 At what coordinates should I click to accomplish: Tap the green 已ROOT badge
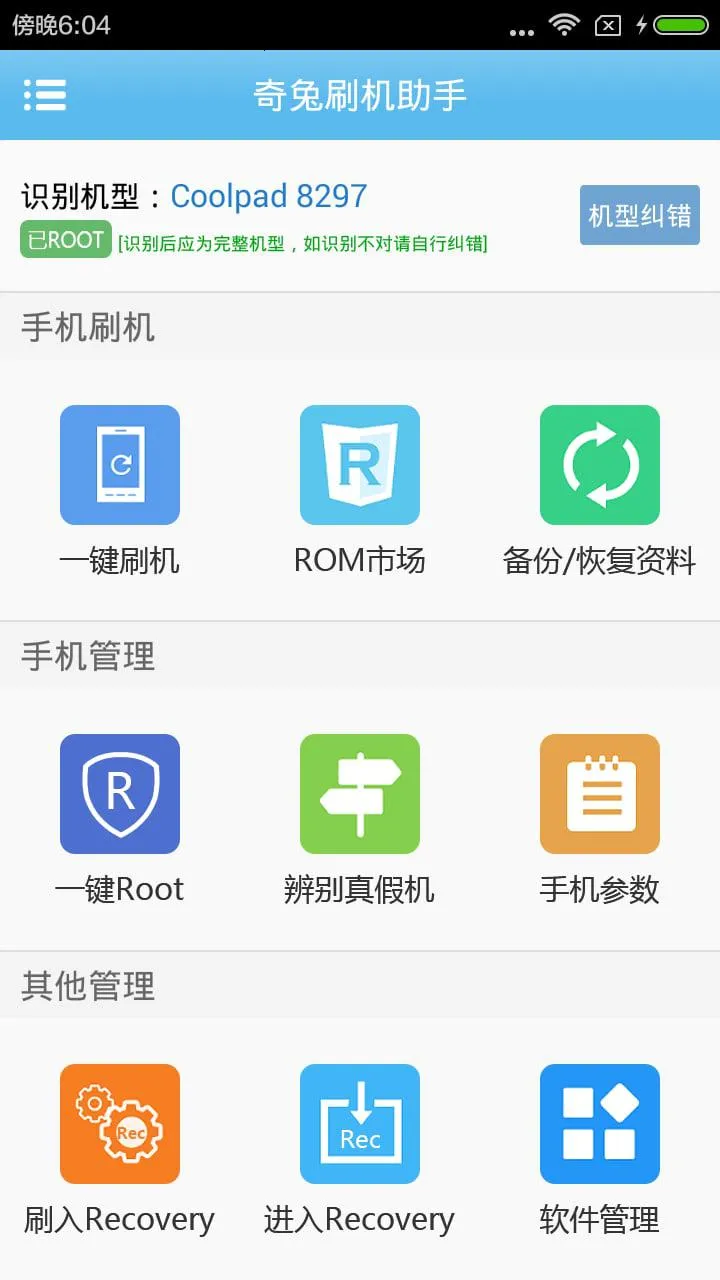[x=64, y=240]
